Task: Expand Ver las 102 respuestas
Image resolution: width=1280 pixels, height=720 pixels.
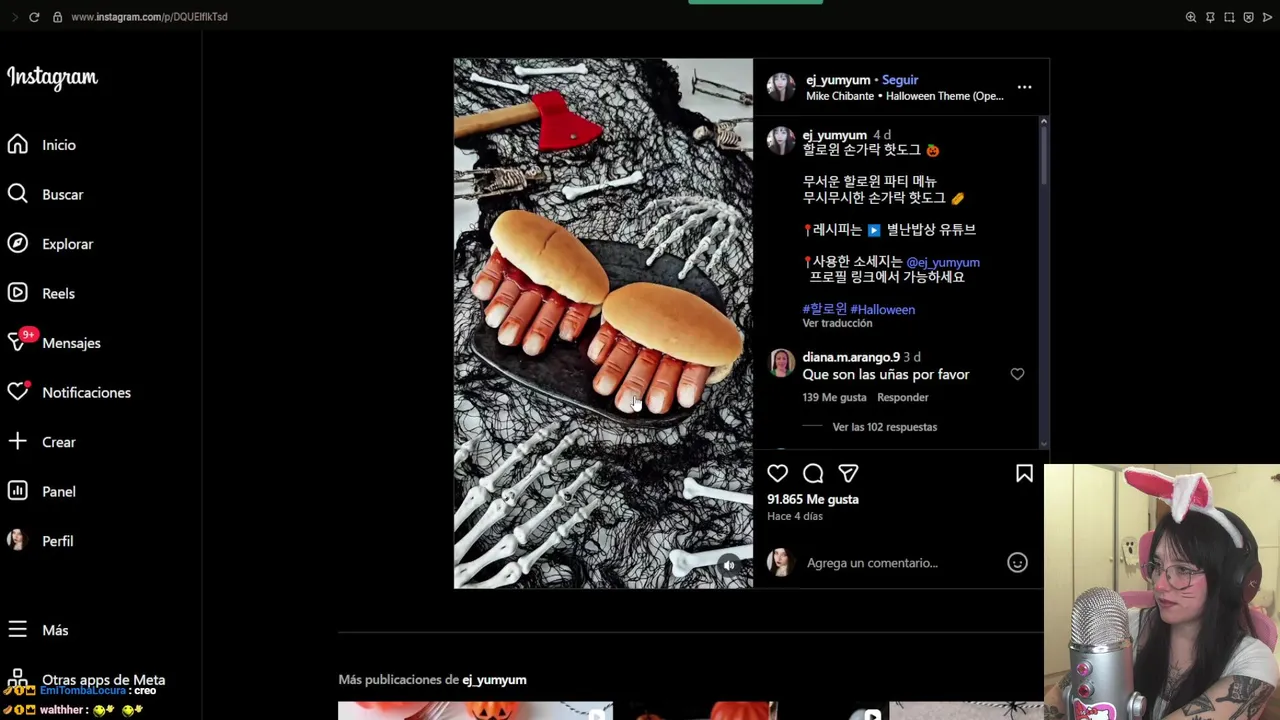Action: coord(884,427)
